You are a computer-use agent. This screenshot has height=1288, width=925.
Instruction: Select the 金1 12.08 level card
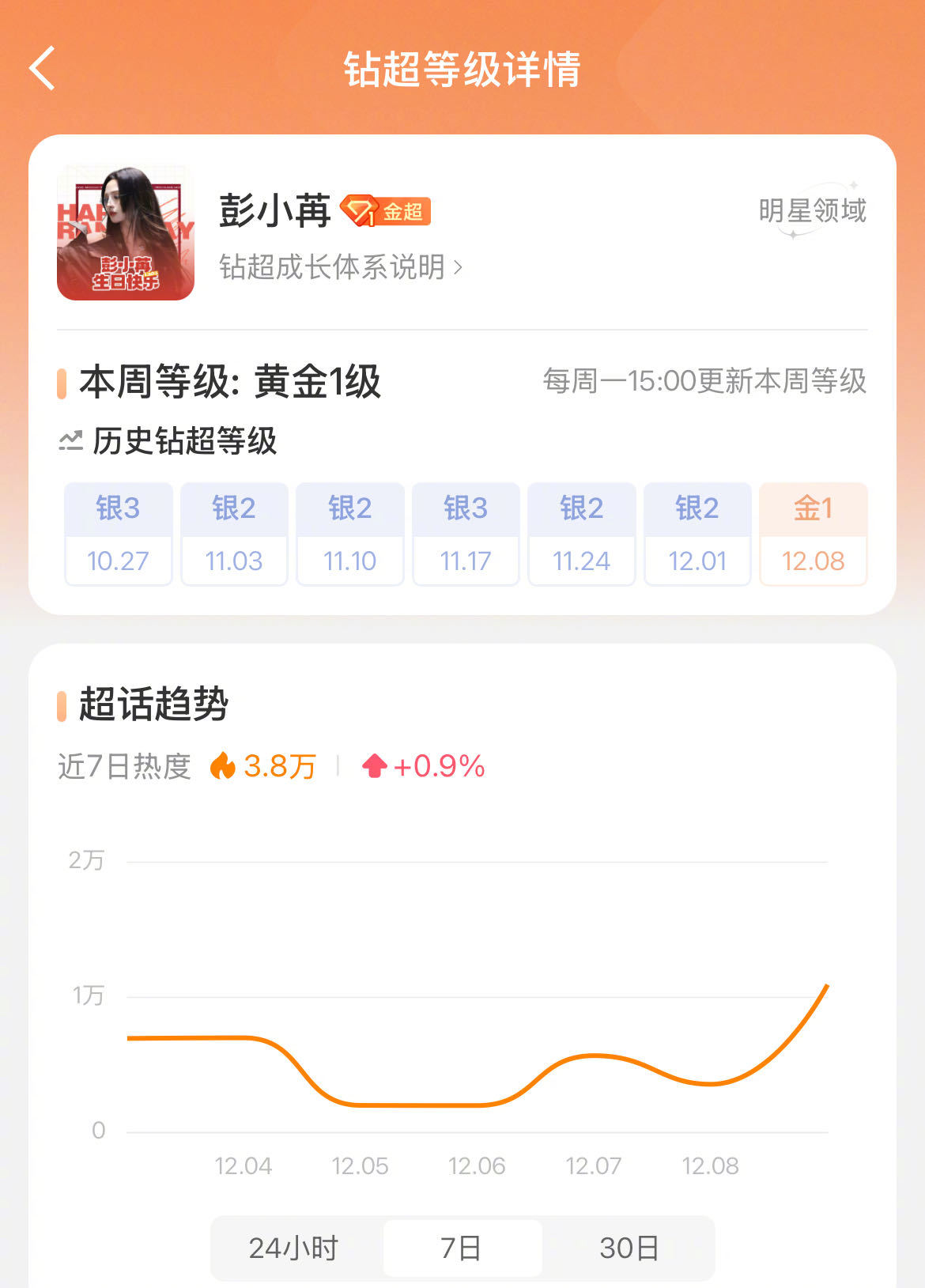click(813, 534)
